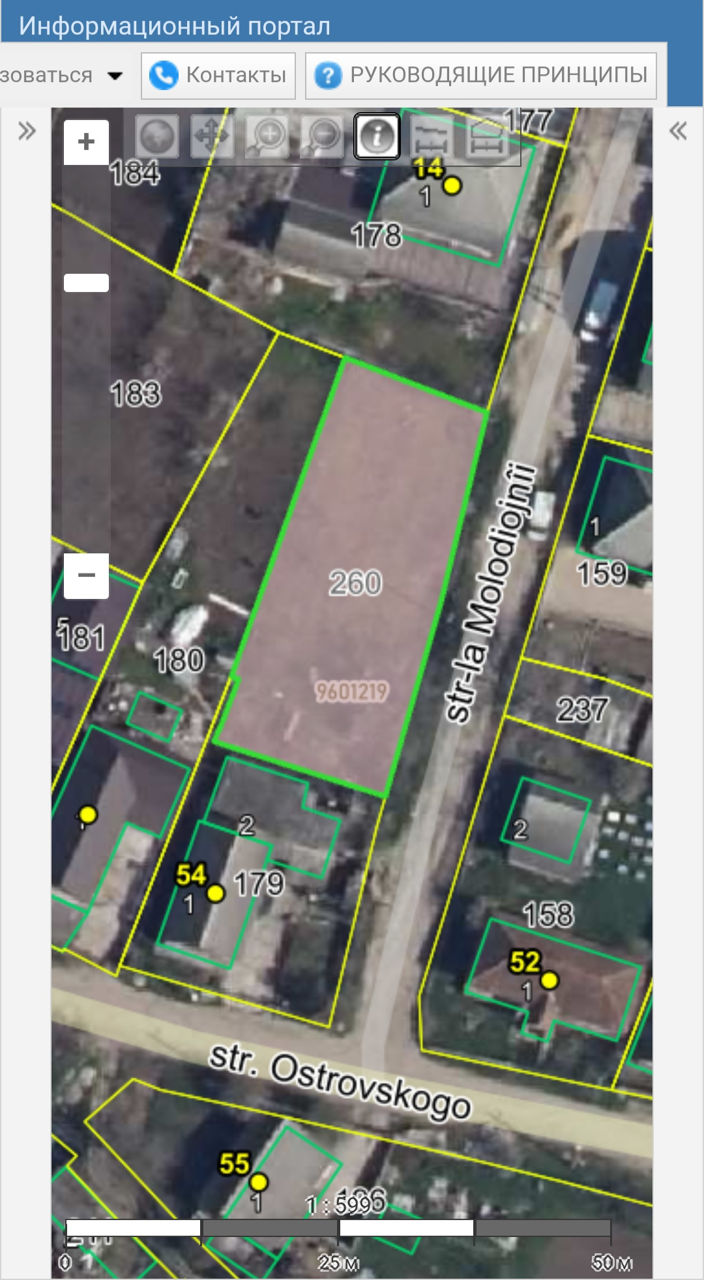This screenshot has height=1280, width=704.
Task: Open the Контакты button
Action: (x=218, y=75)
